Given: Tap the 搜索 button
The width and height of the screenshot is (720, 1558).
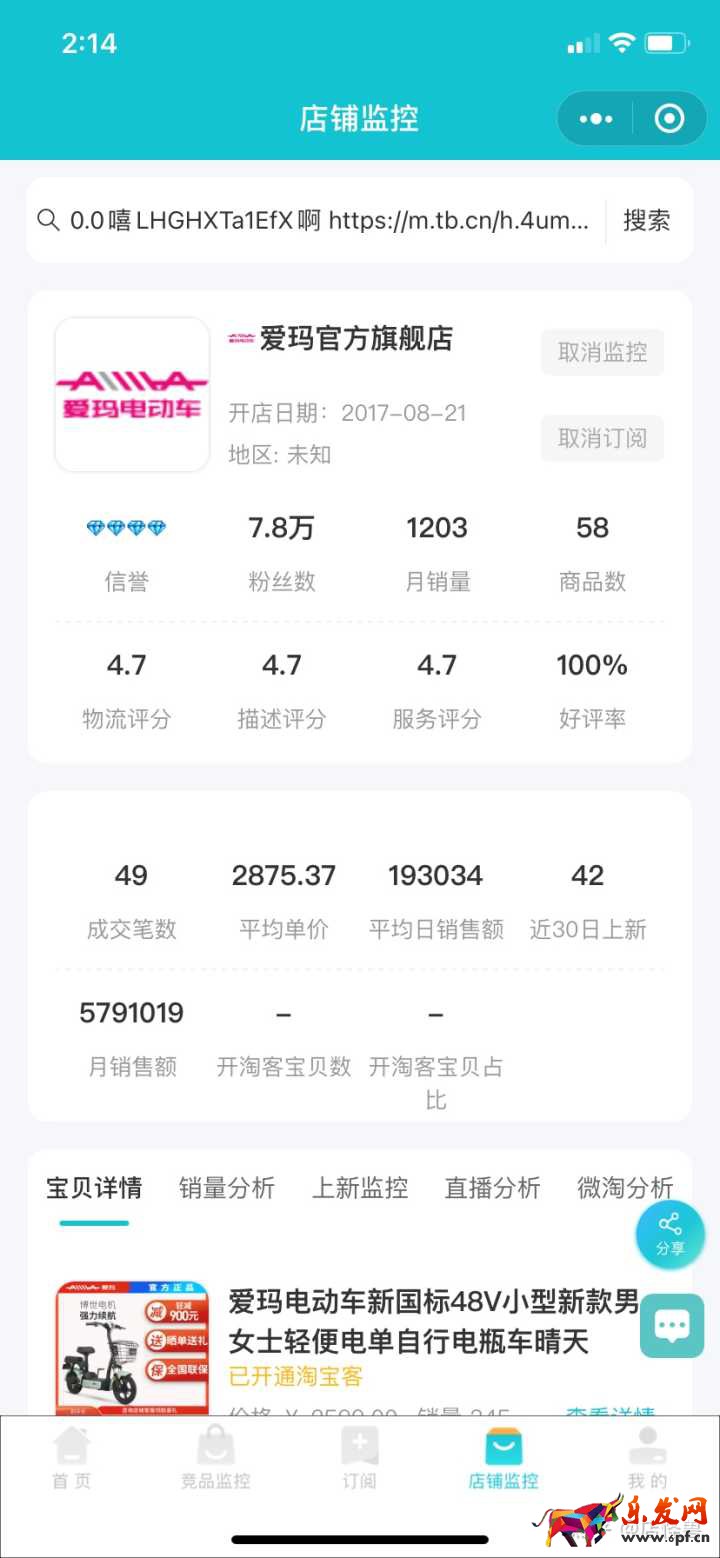Looking at the screenshot, I should coord(647,220).
